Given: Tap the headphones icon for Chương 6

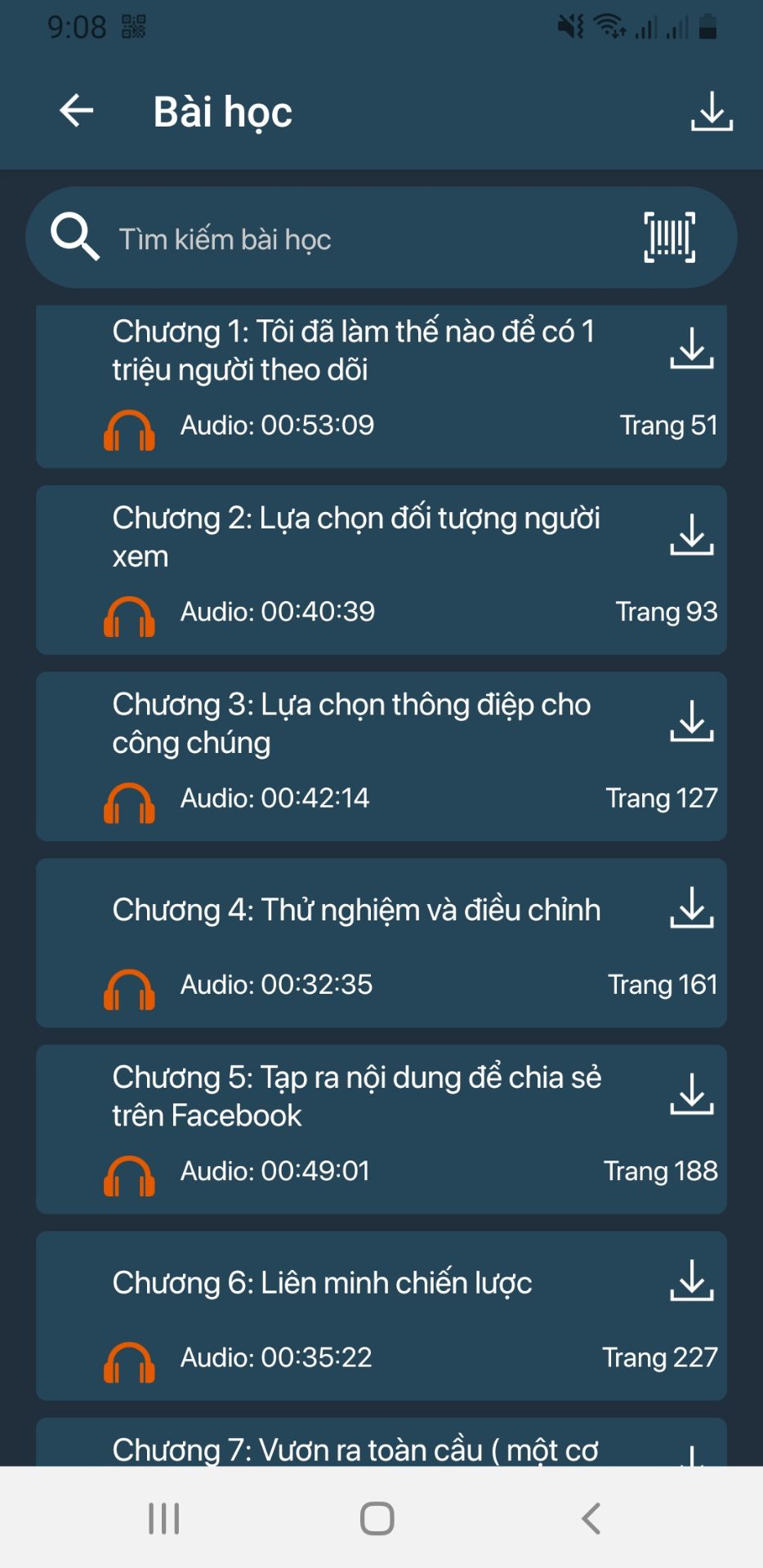Looking at the screenshot, I should coord(131,1362).
